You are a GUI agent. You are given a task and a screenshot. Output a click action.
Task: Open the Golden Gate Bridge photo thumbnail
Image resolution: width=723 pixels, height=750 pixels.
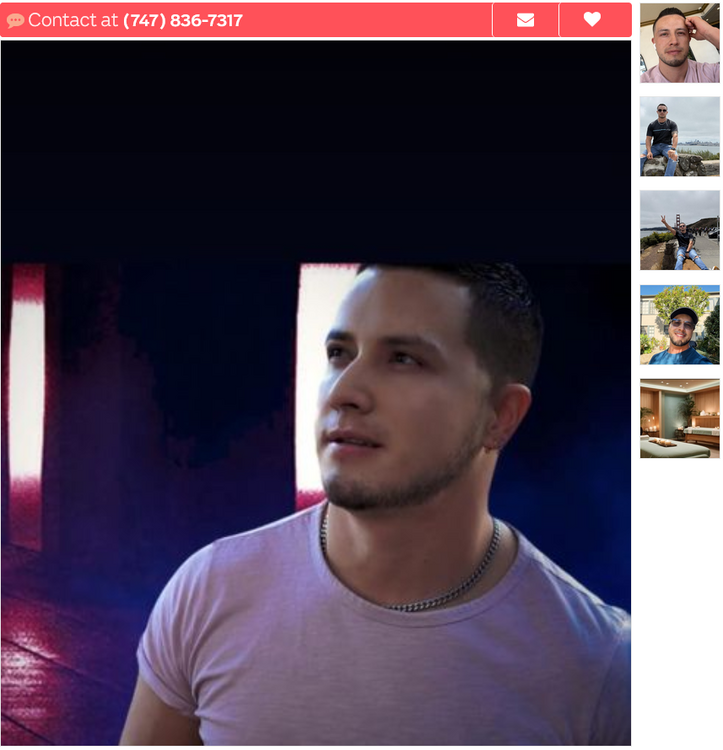coord(679,230)
